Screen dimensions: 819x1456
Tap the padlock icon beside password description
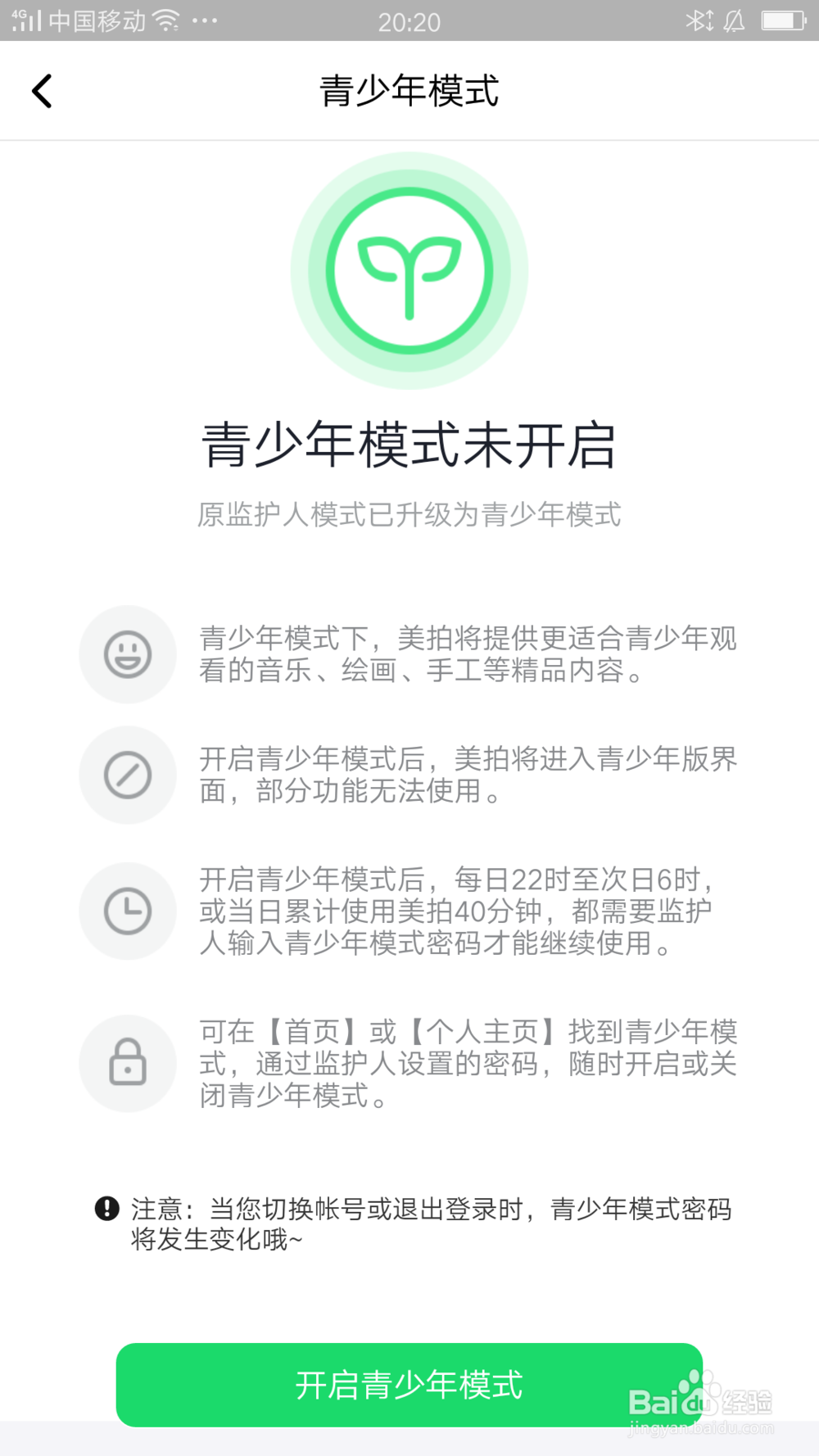[128, 1063]
